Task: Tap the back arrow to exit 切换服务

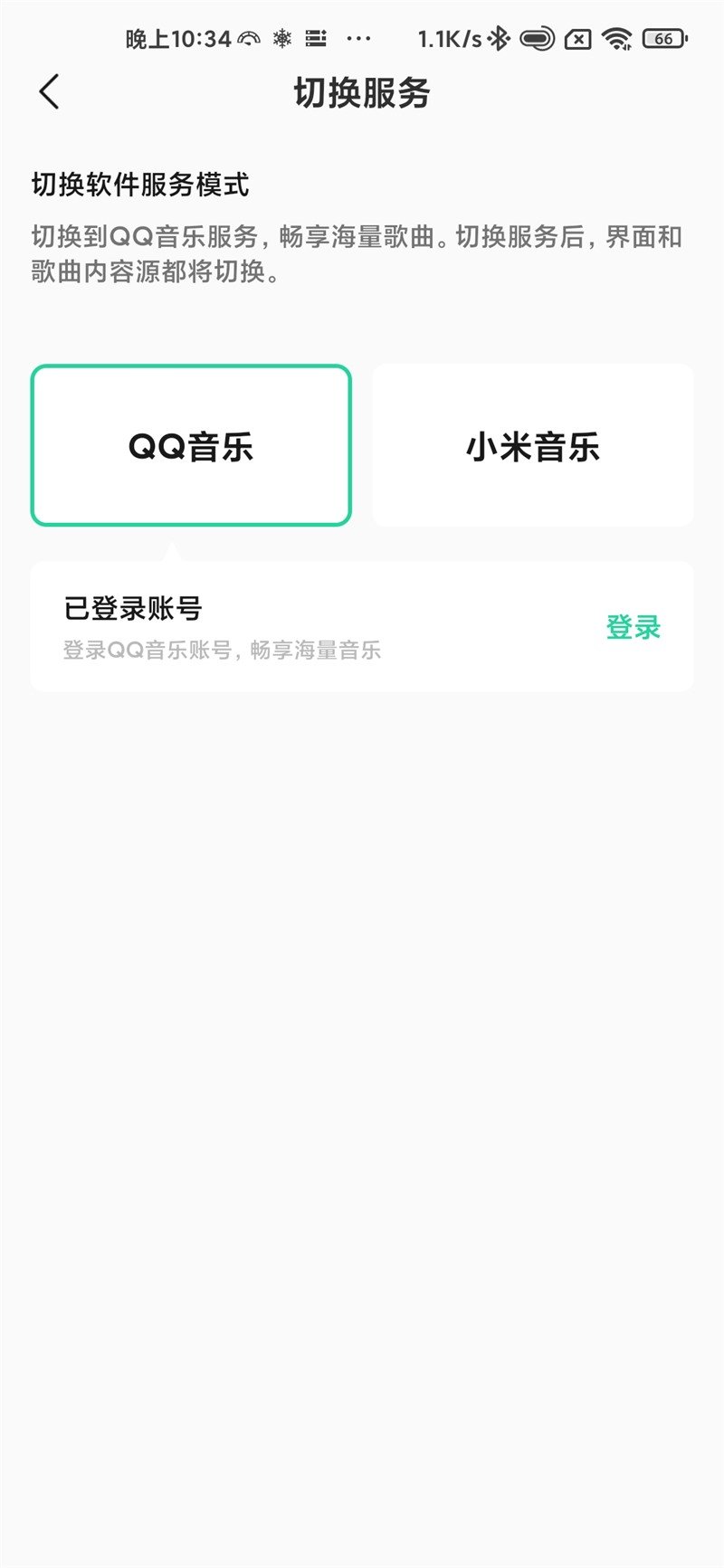Action: coord(50,92)
